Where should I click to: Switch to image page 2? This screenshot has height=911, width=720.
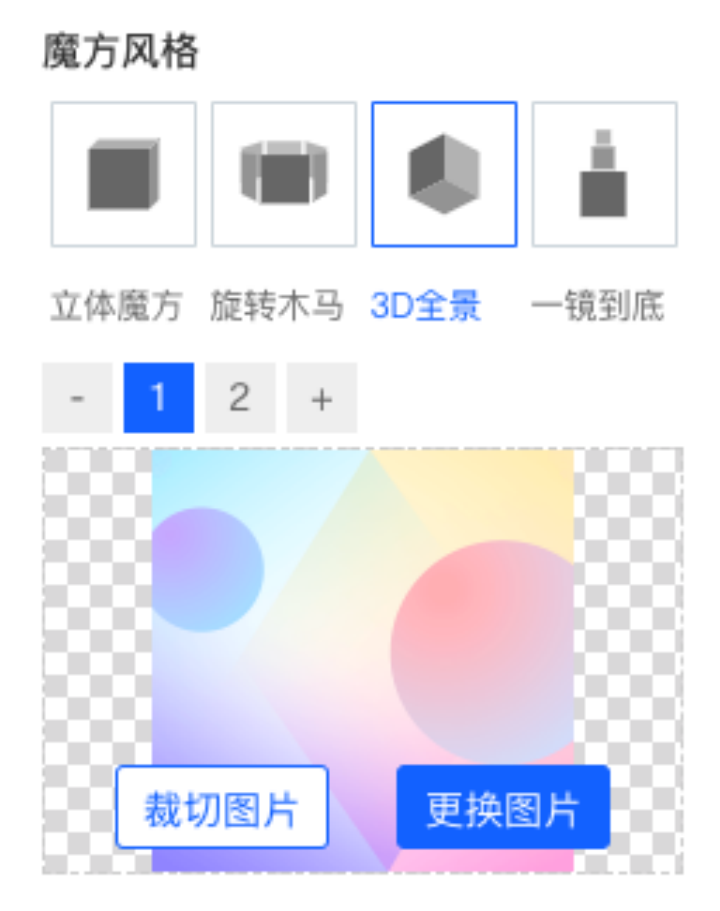[x=239, y=398]
